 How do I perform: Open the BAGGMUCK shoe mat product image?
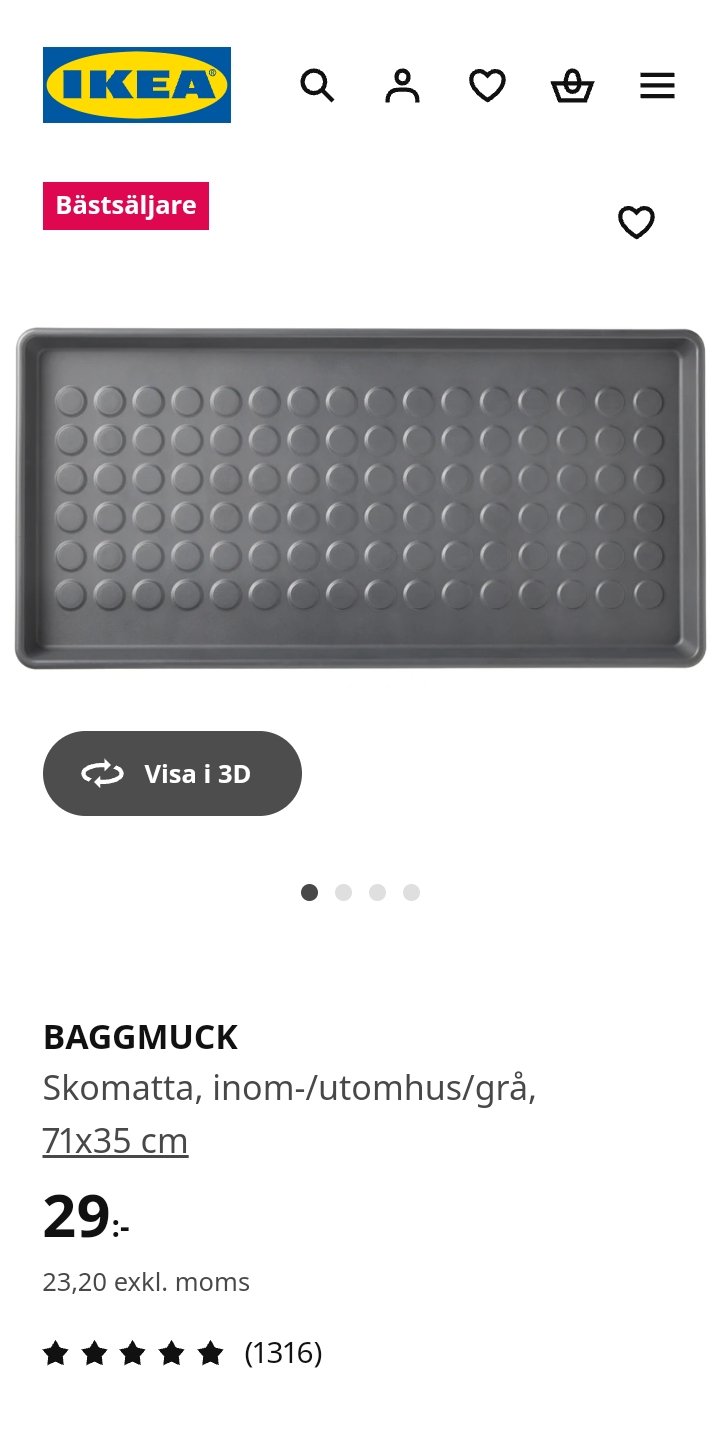360,498
